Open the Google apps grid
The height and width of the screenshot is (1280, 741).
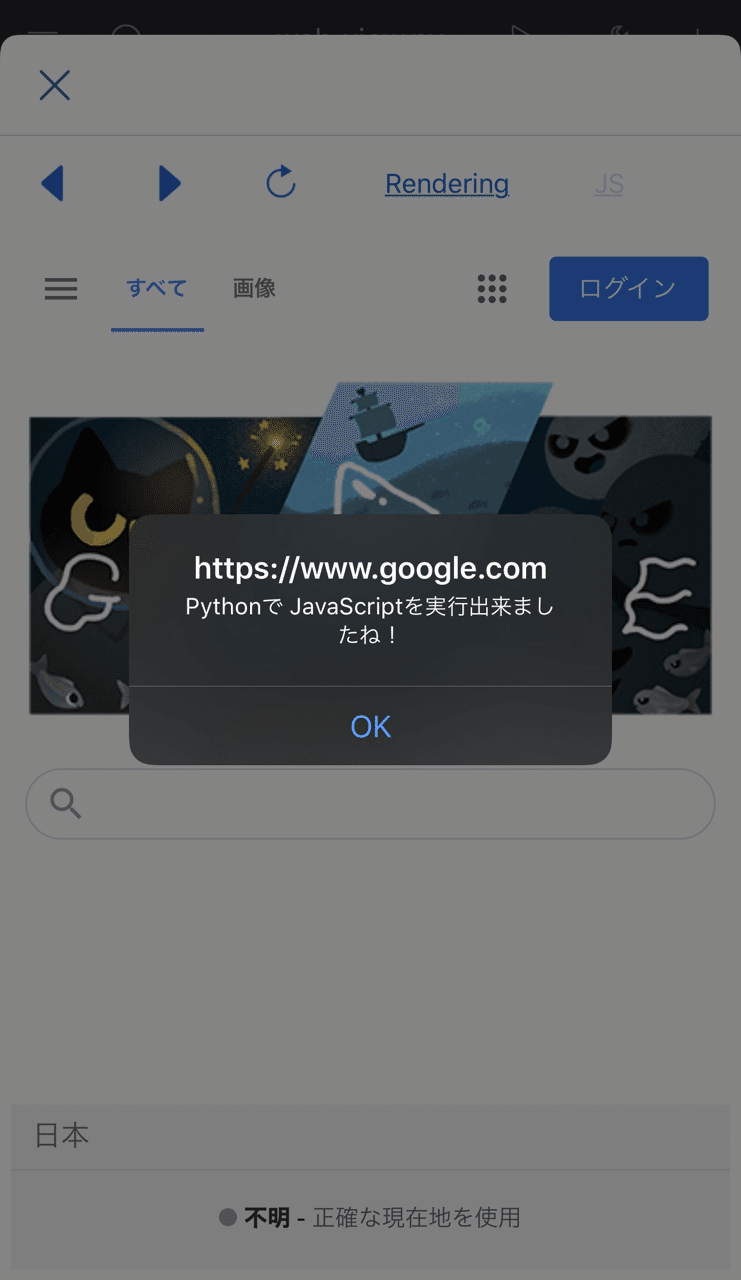(492, 289)
